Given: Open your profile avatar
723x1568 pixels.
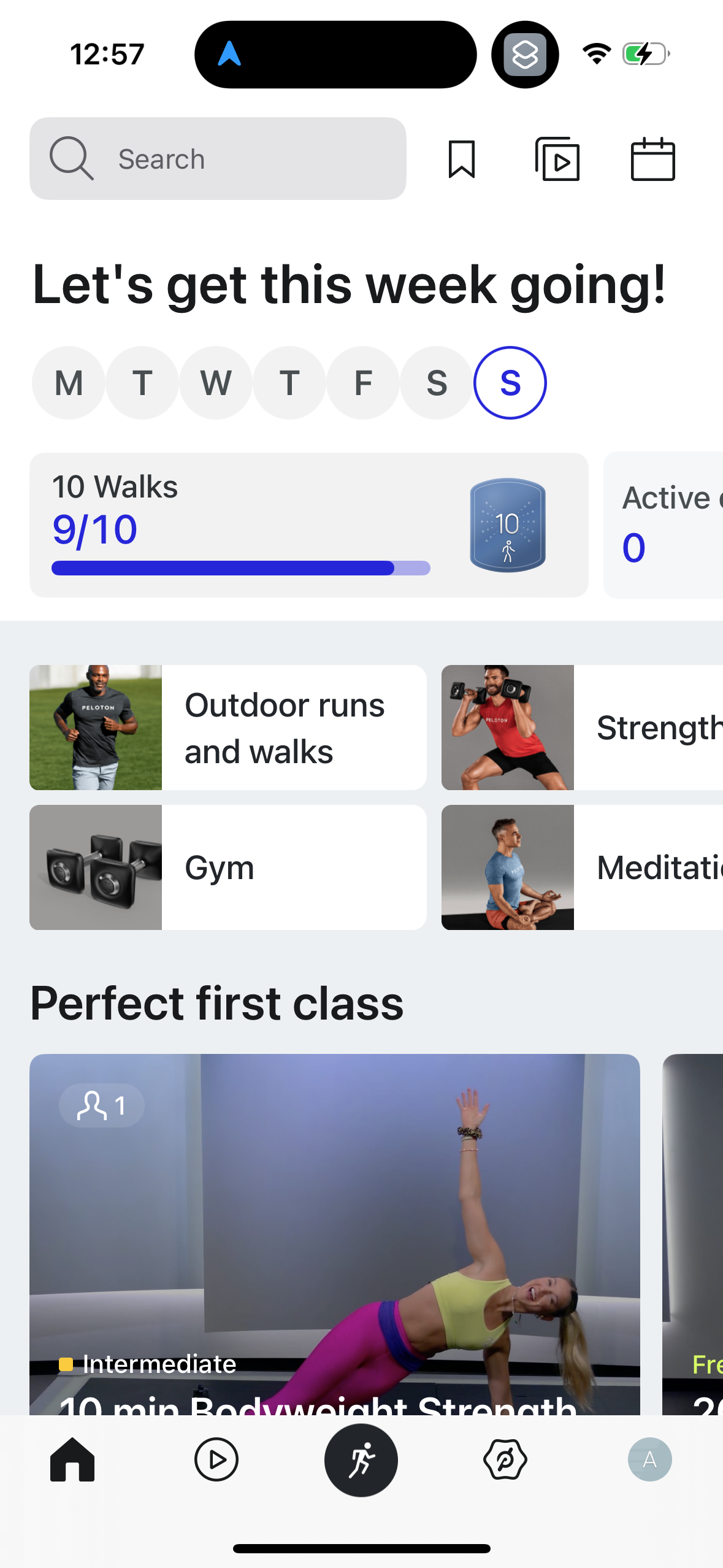Looking at the screenshot, I should pyautogui.click(x=649, y=1459).
